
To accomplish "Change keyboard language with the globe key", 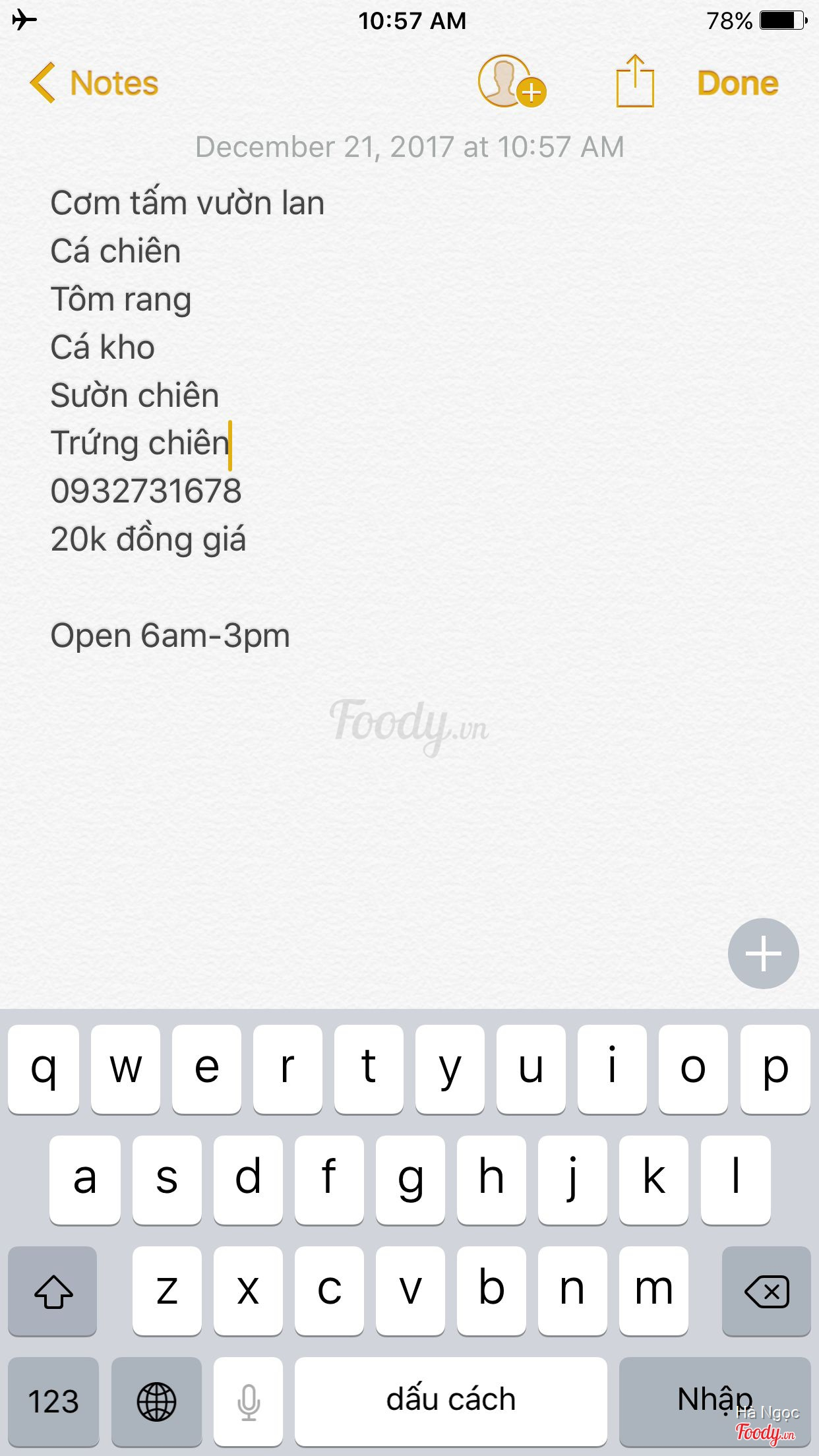I will pyautogui.click(x=156, y=1401).
